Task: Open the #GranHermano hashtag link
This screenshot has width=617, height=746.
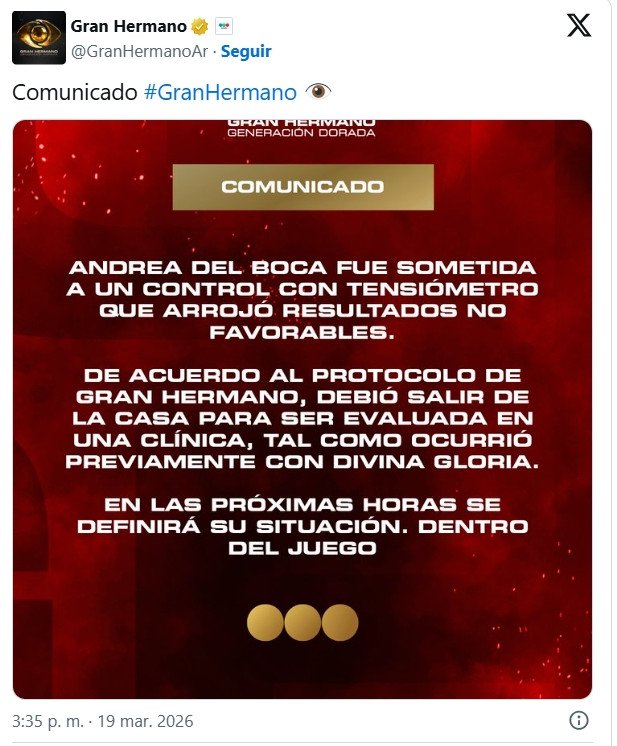Action: (x=220, y=92)
